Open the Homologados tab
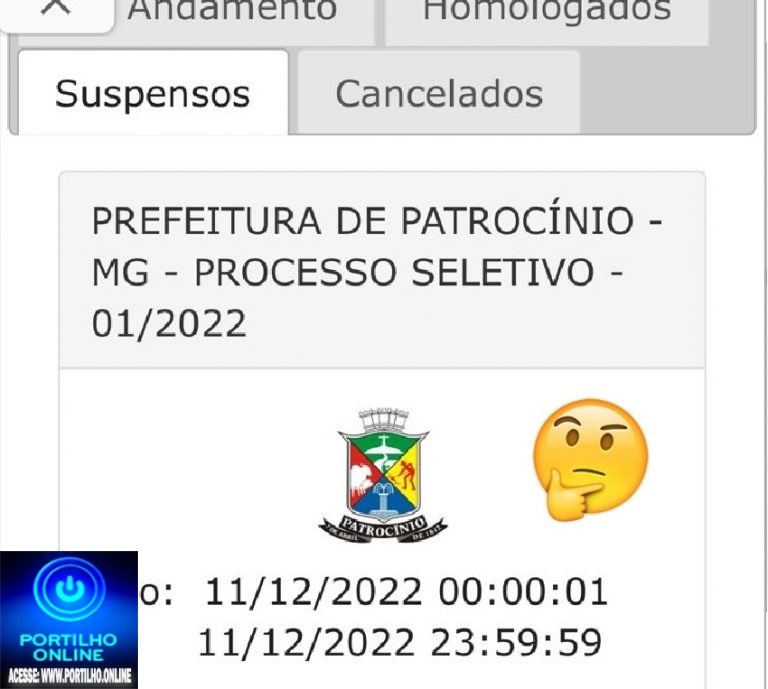 [546, 14]
